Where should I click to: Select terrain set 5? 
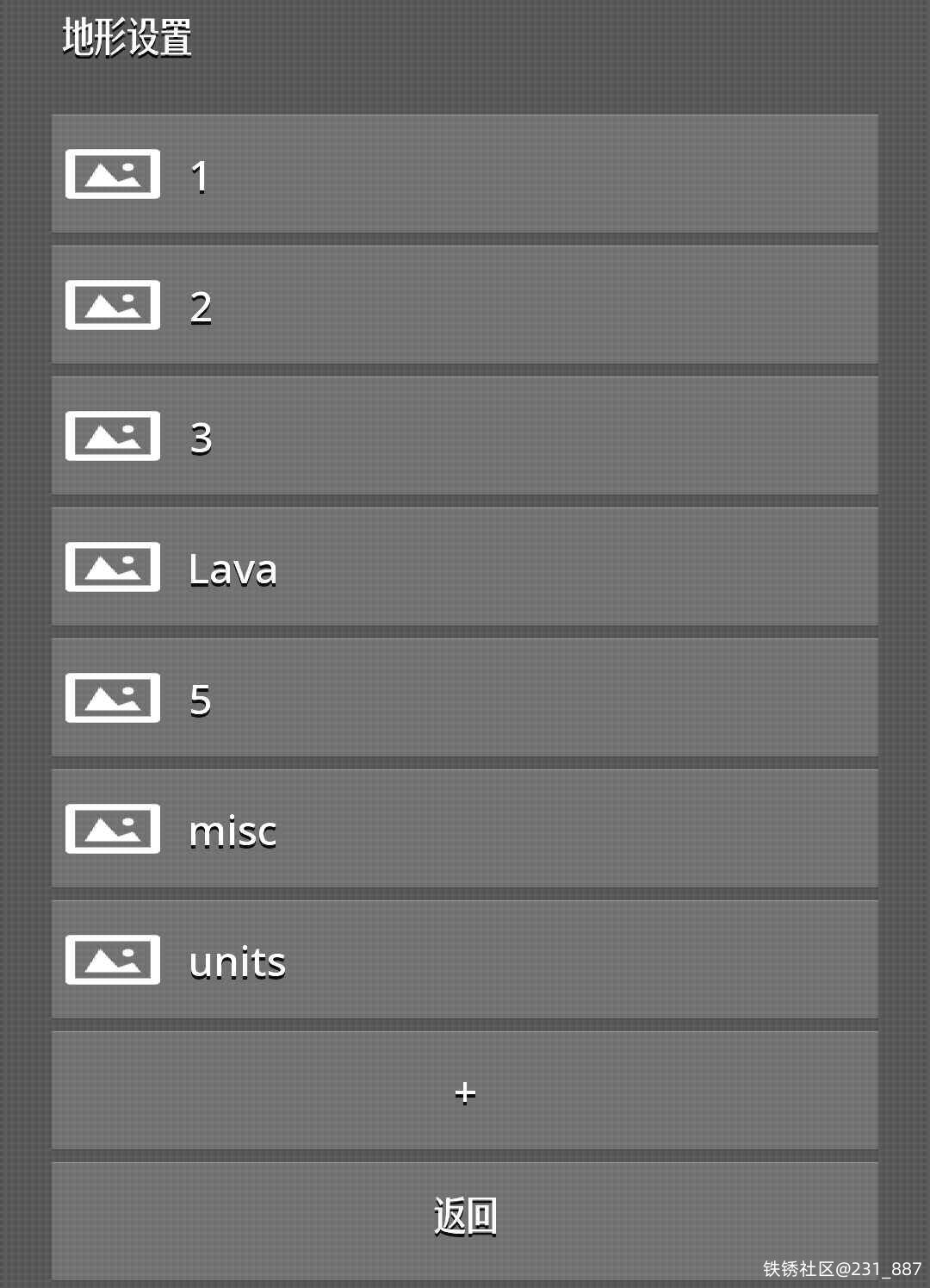[x=465, y=698]
